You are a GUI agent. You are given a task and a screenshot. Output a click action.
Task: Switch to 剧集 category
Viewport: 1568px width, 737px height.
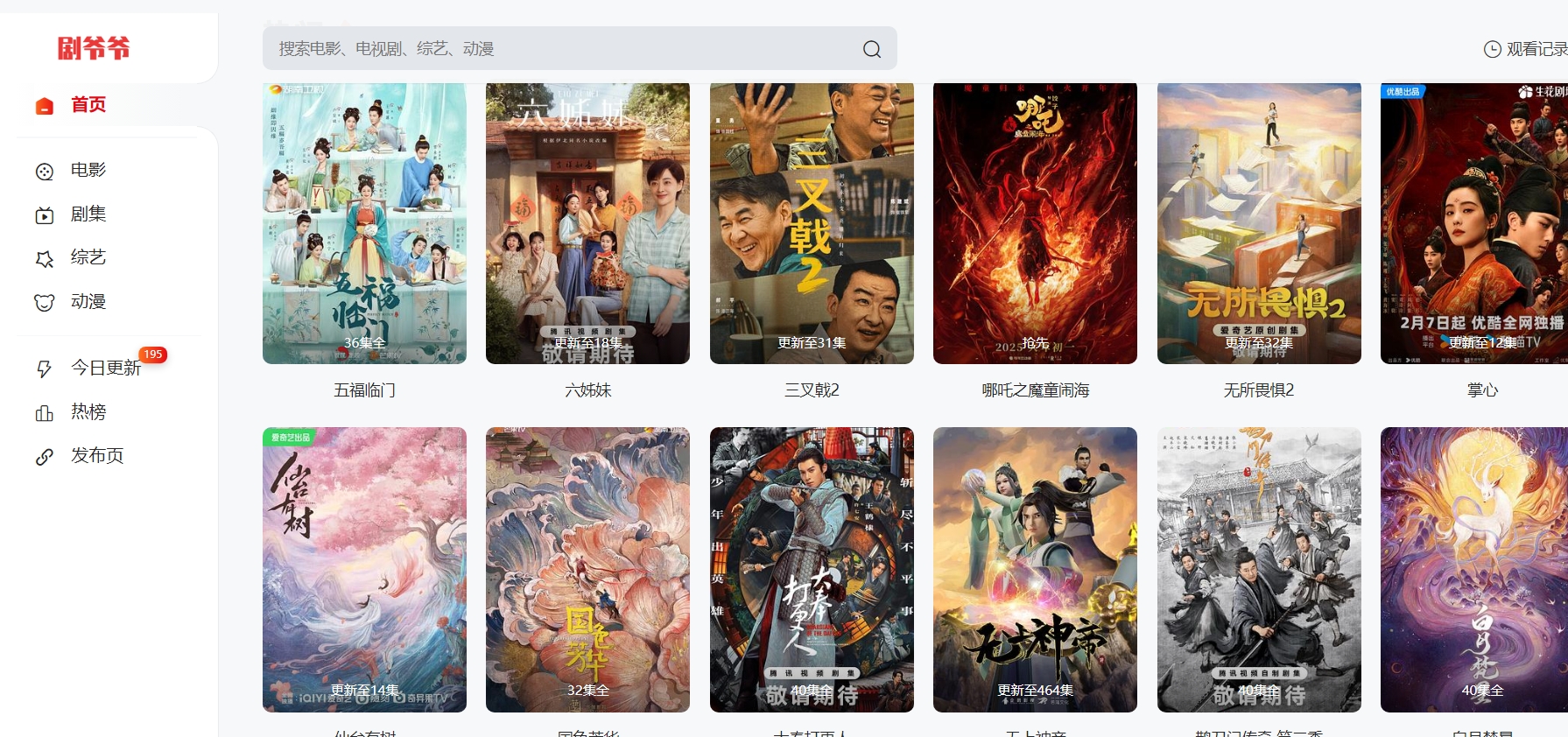(x=88, y=214)
